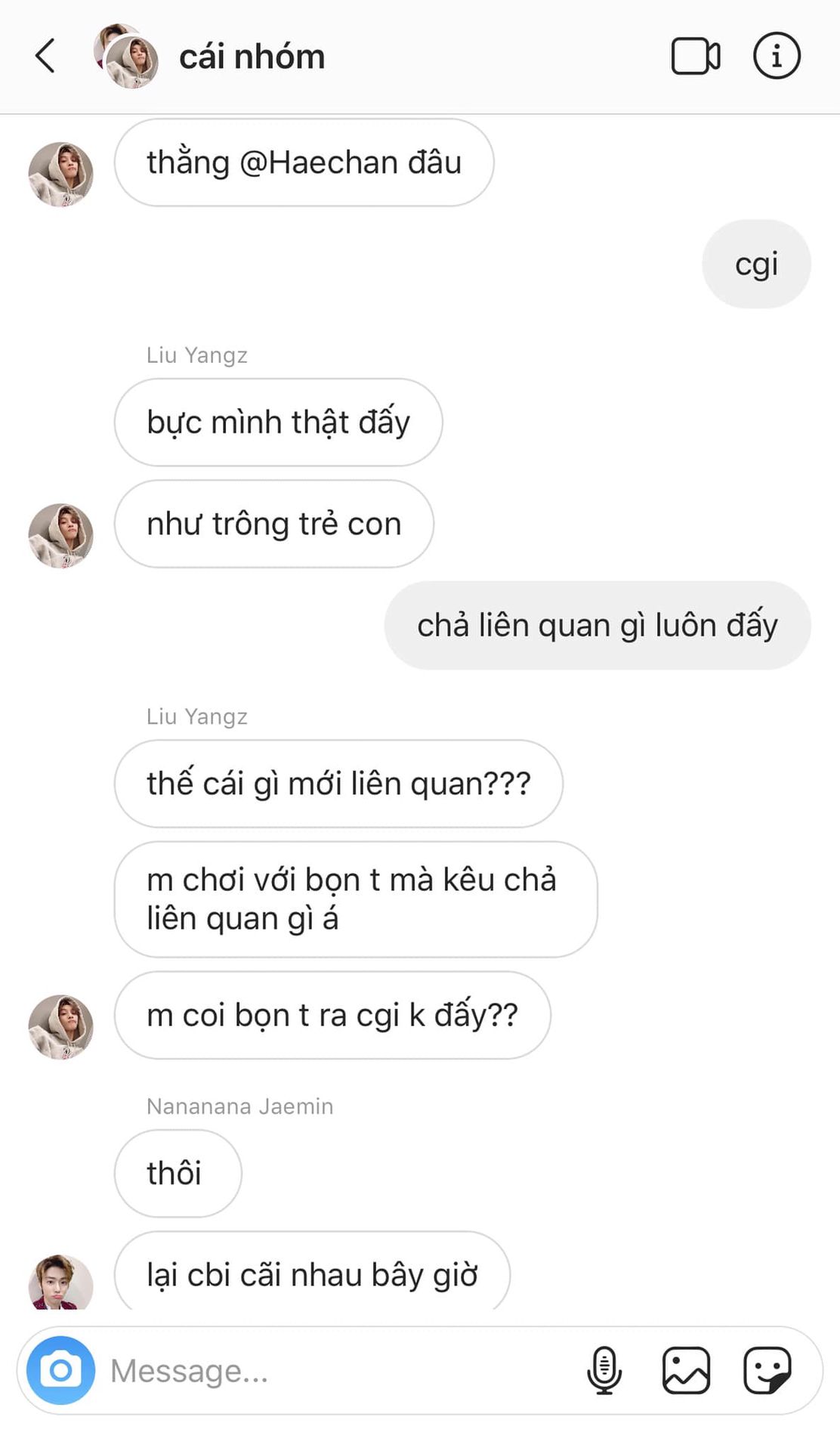
Task: Start a video call with the group
Action: point(695,56)
